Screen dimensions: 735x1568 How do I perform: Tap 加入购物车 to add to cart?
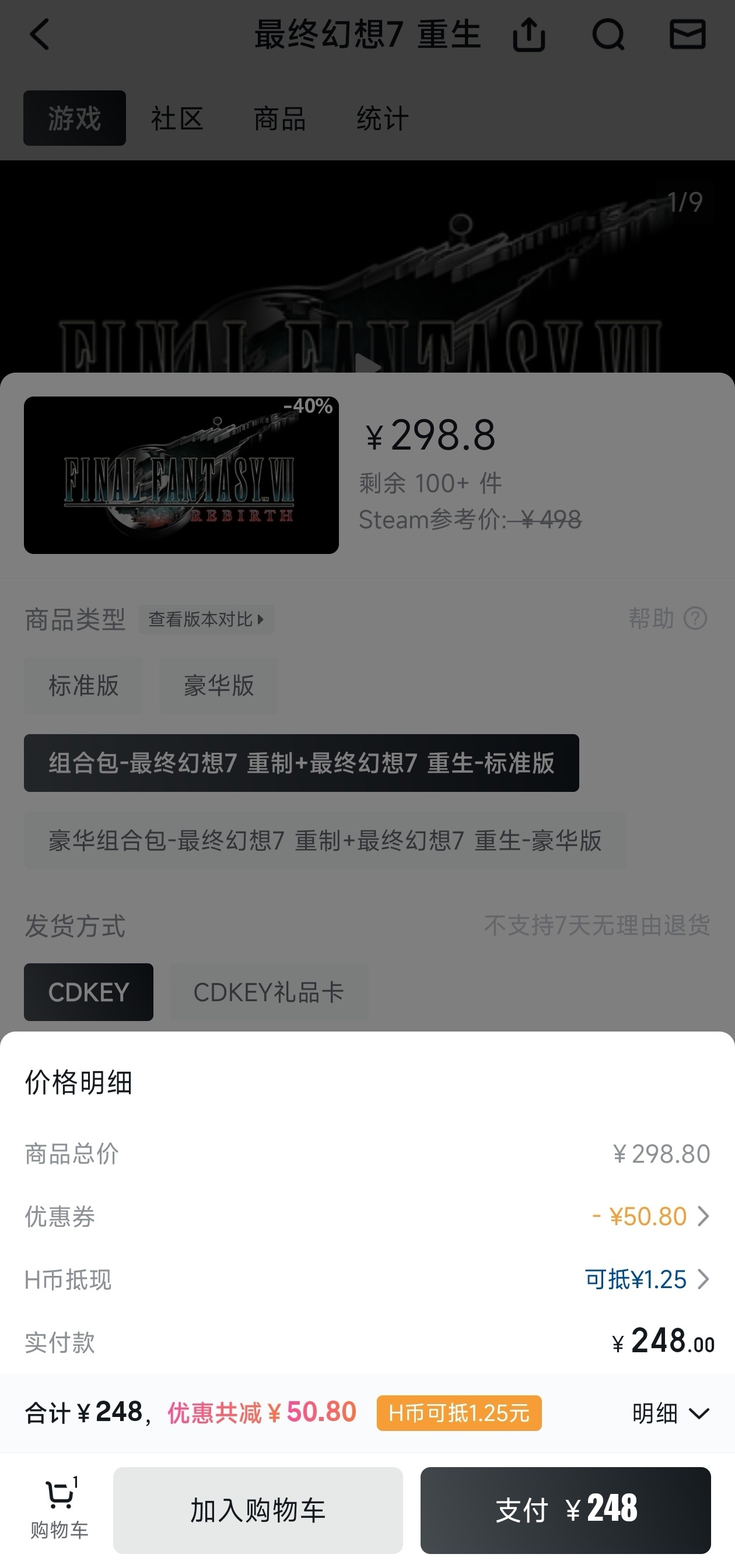(x=258, y=1510)
